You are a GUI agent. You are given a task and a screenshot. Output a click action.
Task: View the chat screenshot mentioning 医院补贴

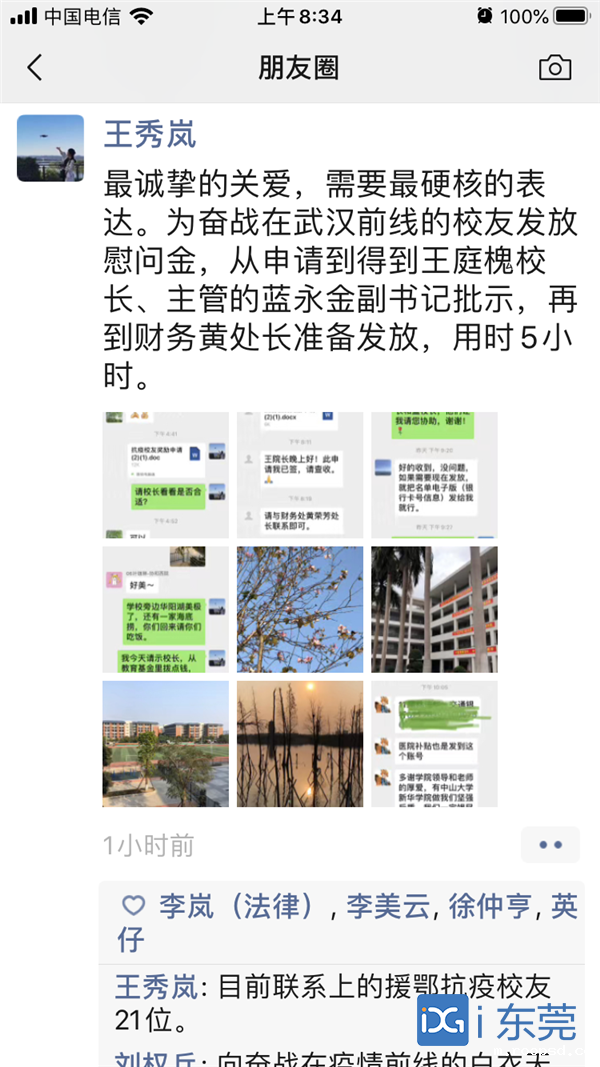434,744
